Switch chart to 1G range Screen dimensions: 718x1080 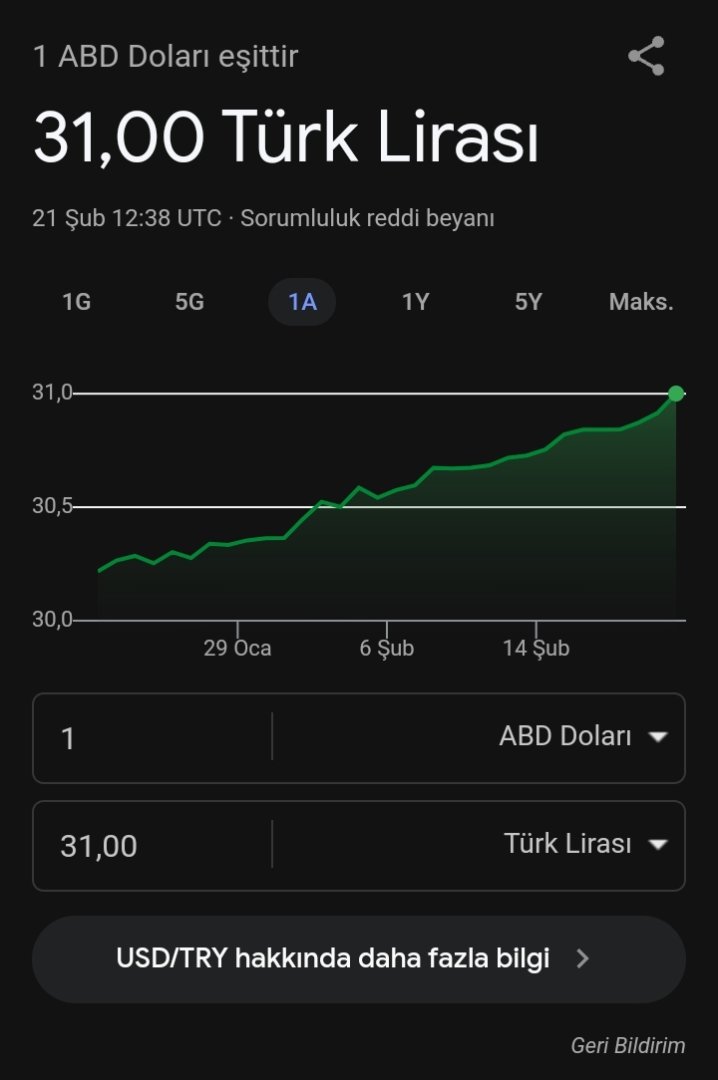[x=77, y=302]
